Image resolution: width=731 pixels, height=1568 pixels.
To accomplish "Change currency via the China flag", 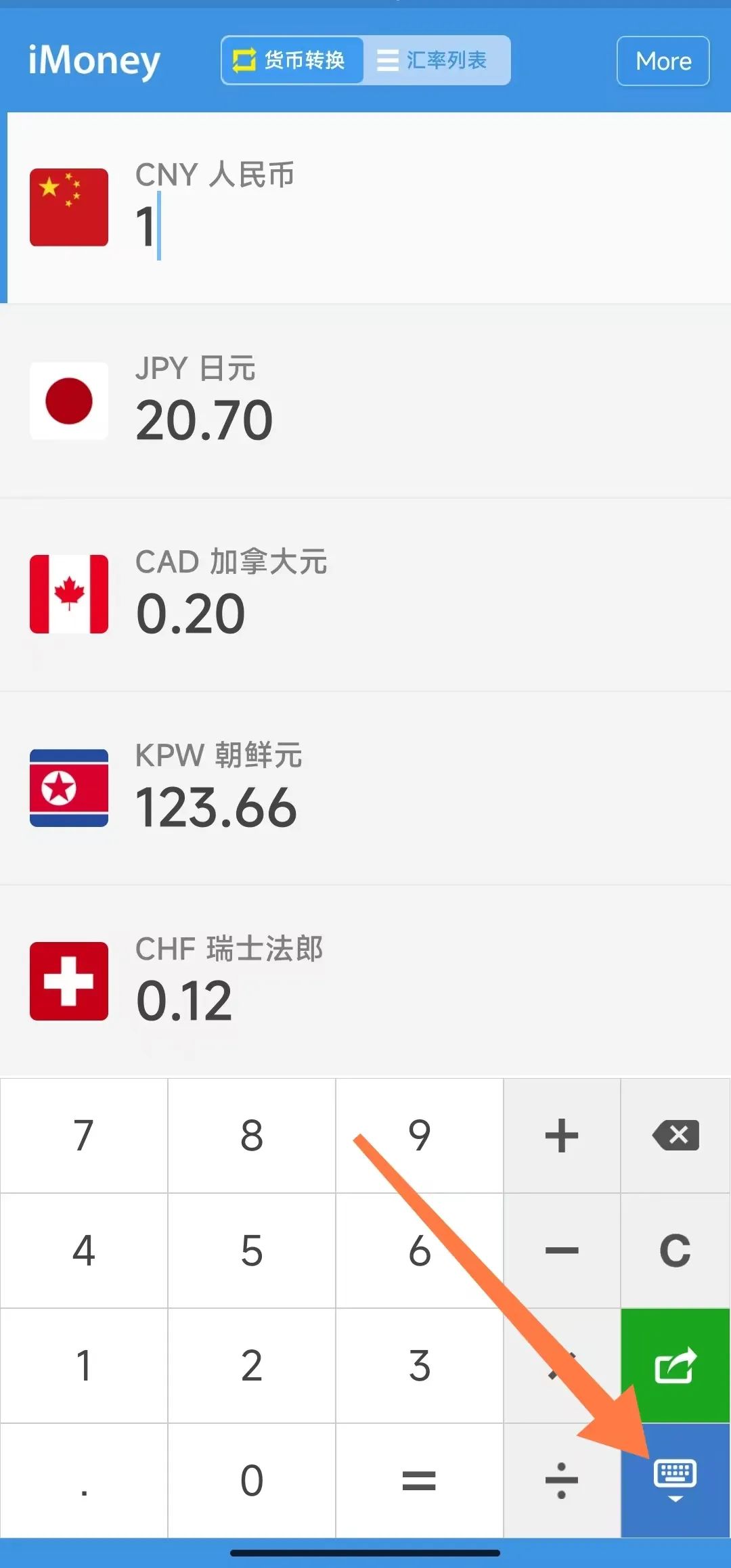I will click(69, 207).
